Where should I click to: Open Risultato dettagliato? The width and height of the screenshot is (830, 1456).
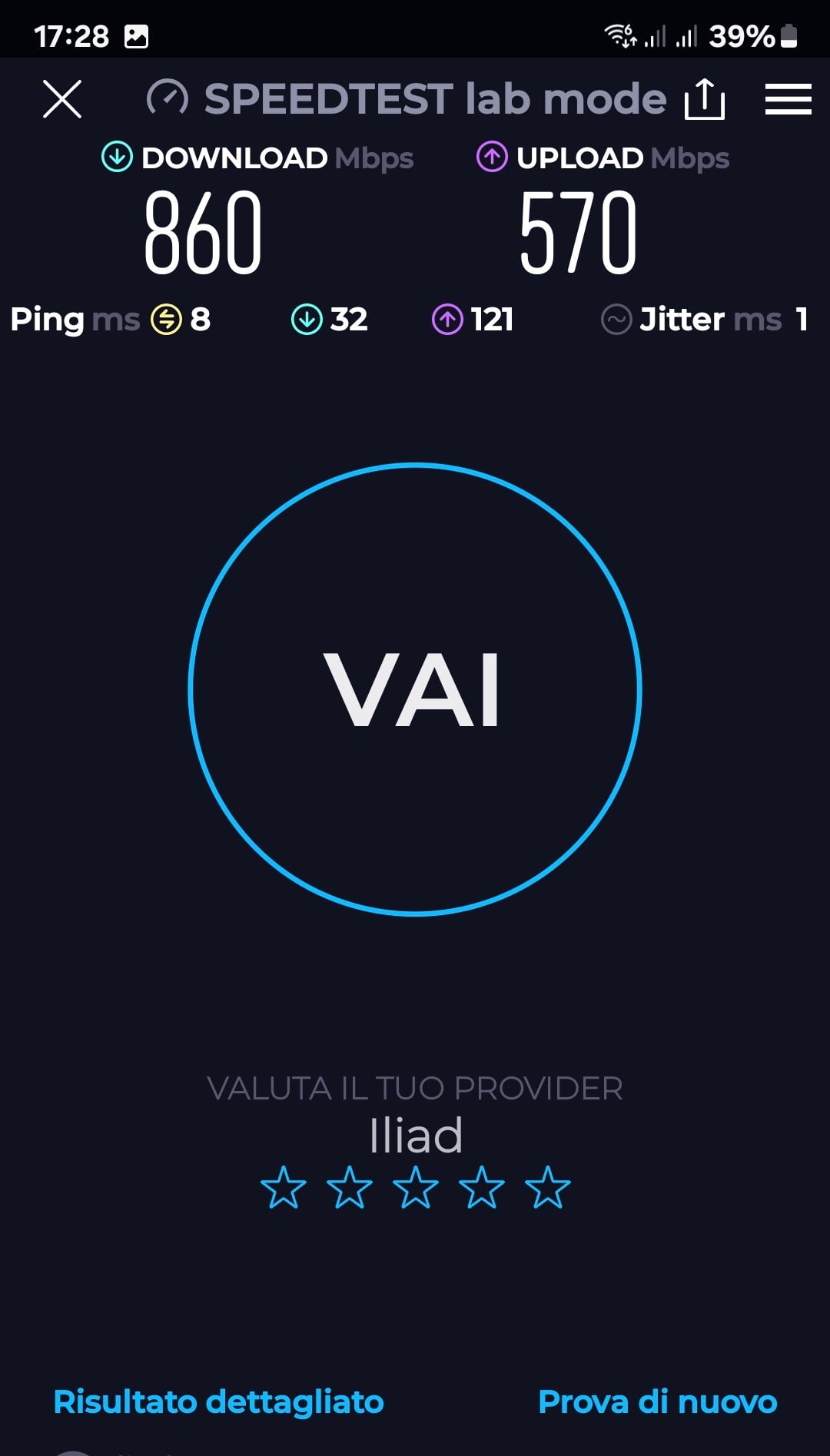point(218,1401)
